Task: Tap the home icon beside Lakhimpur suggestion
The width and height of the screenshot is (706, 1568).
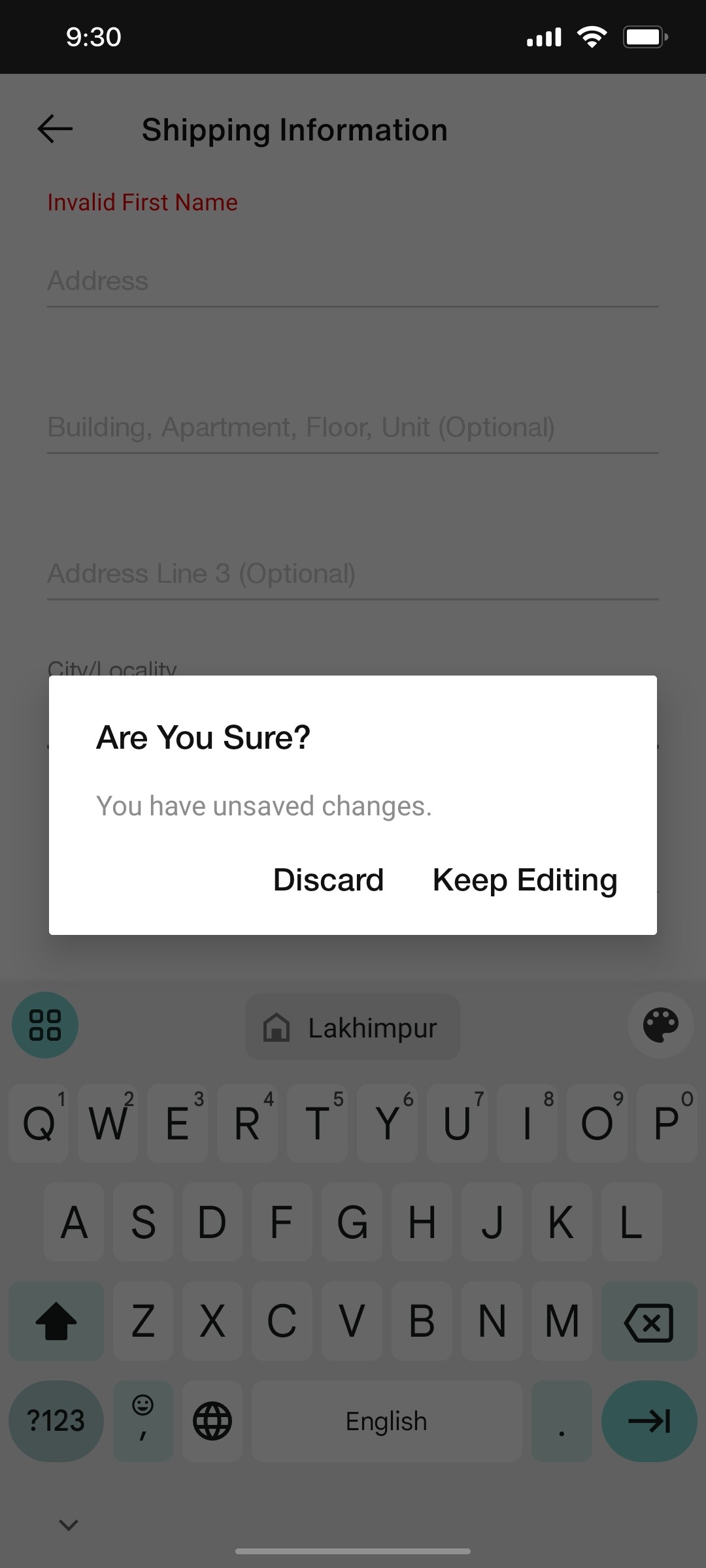Action: tap(277, 1027)
